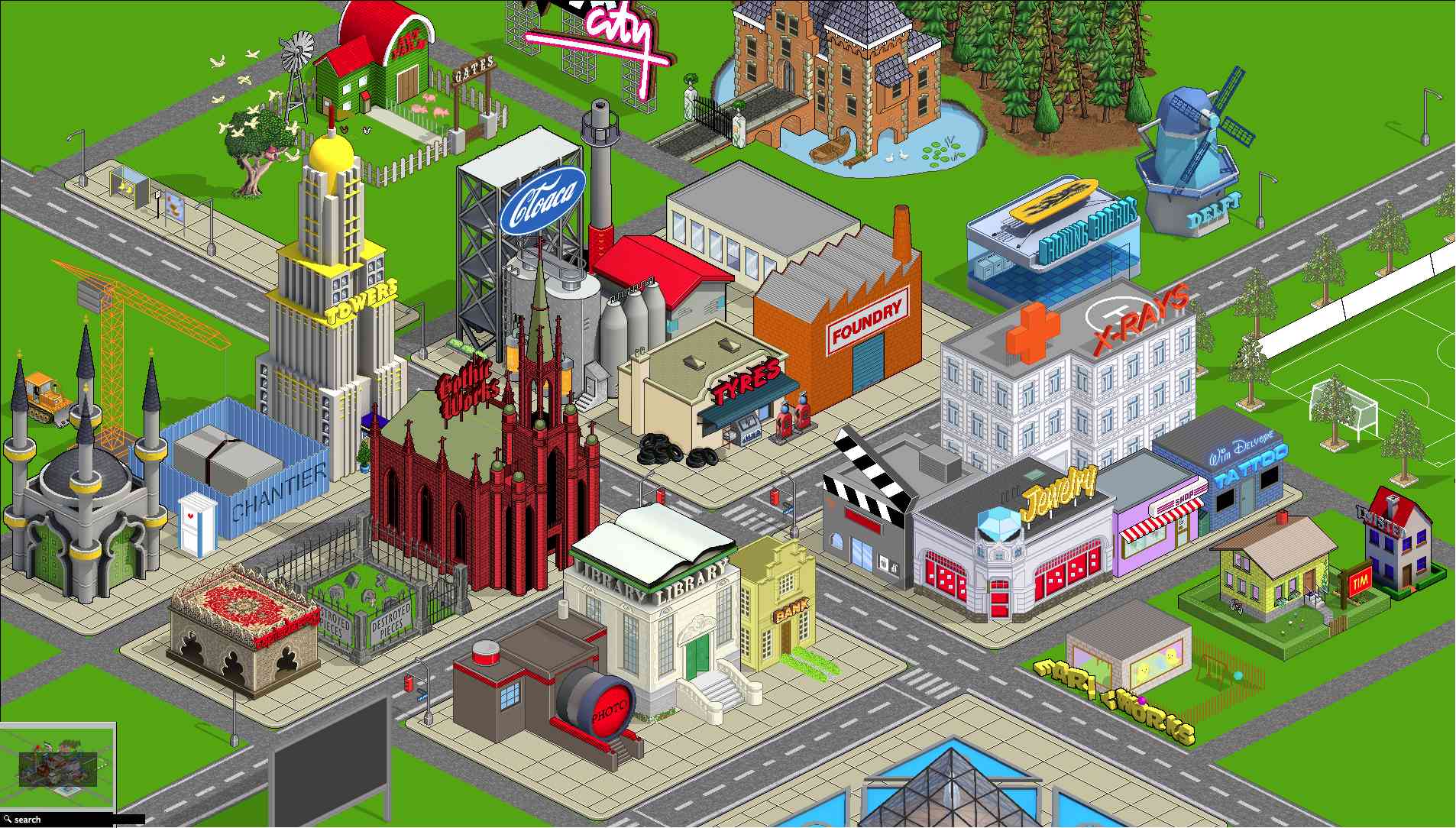
Task: Visit the Jewelry store
Action: [1016, 550]
